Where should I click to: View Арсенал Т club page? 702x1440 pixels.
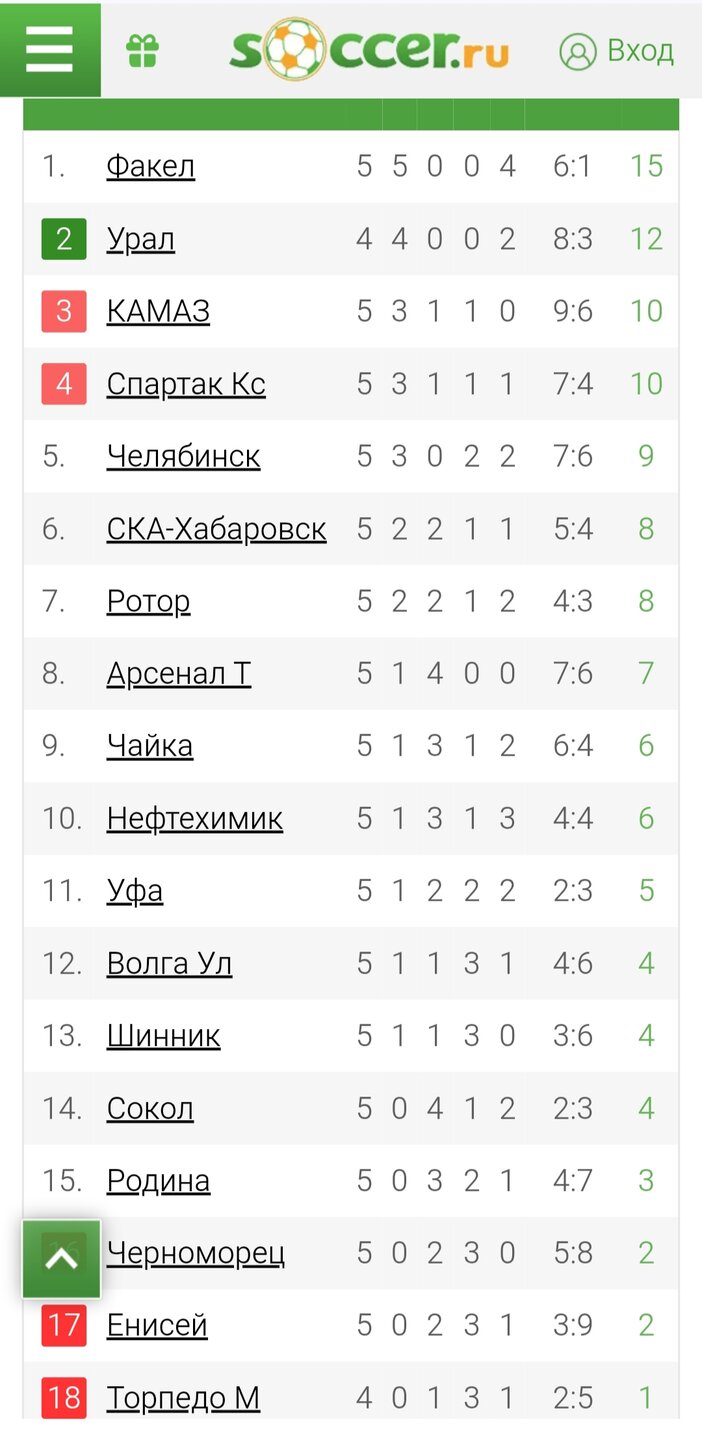point(179,673)
